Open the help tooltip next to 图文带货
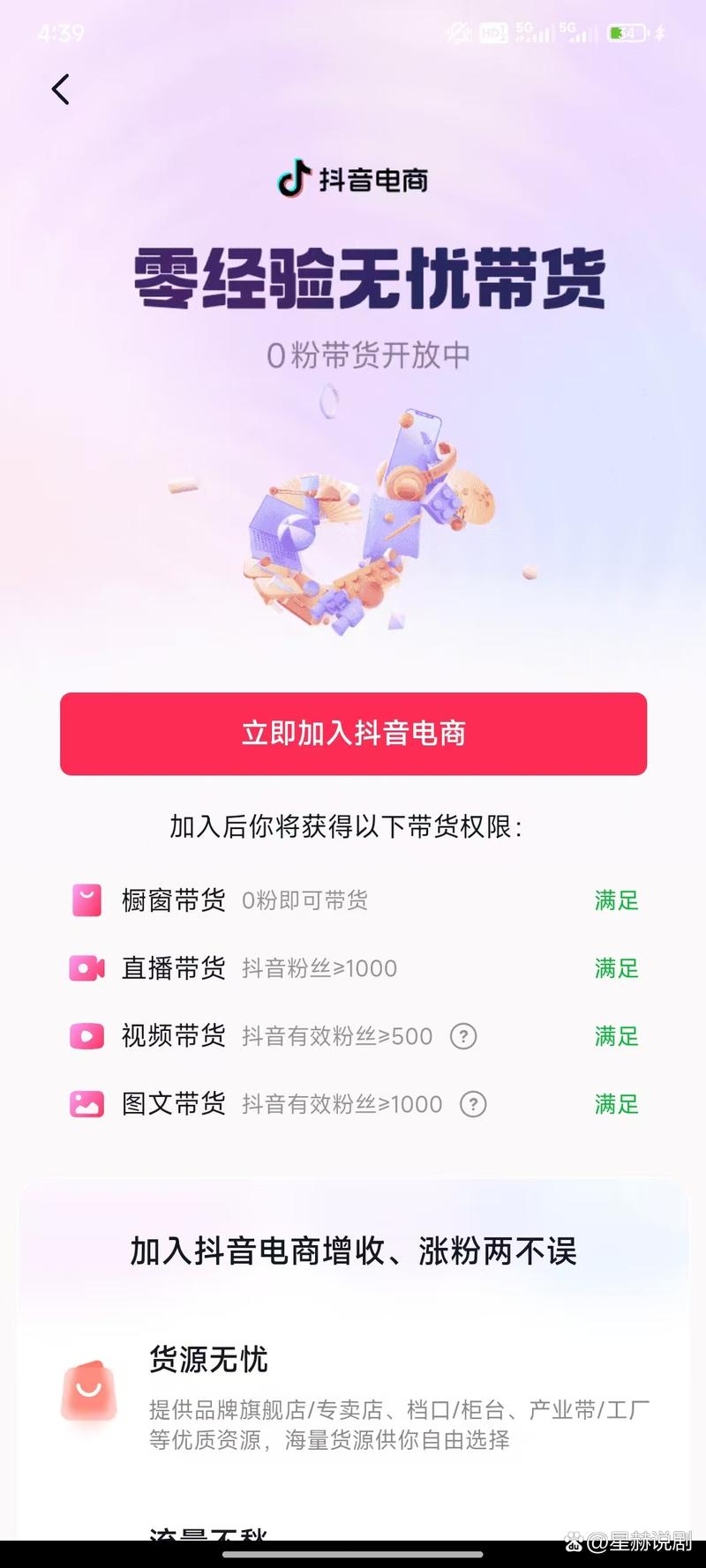Viewport: 706px width, 1568px height. pos(474,1104)
